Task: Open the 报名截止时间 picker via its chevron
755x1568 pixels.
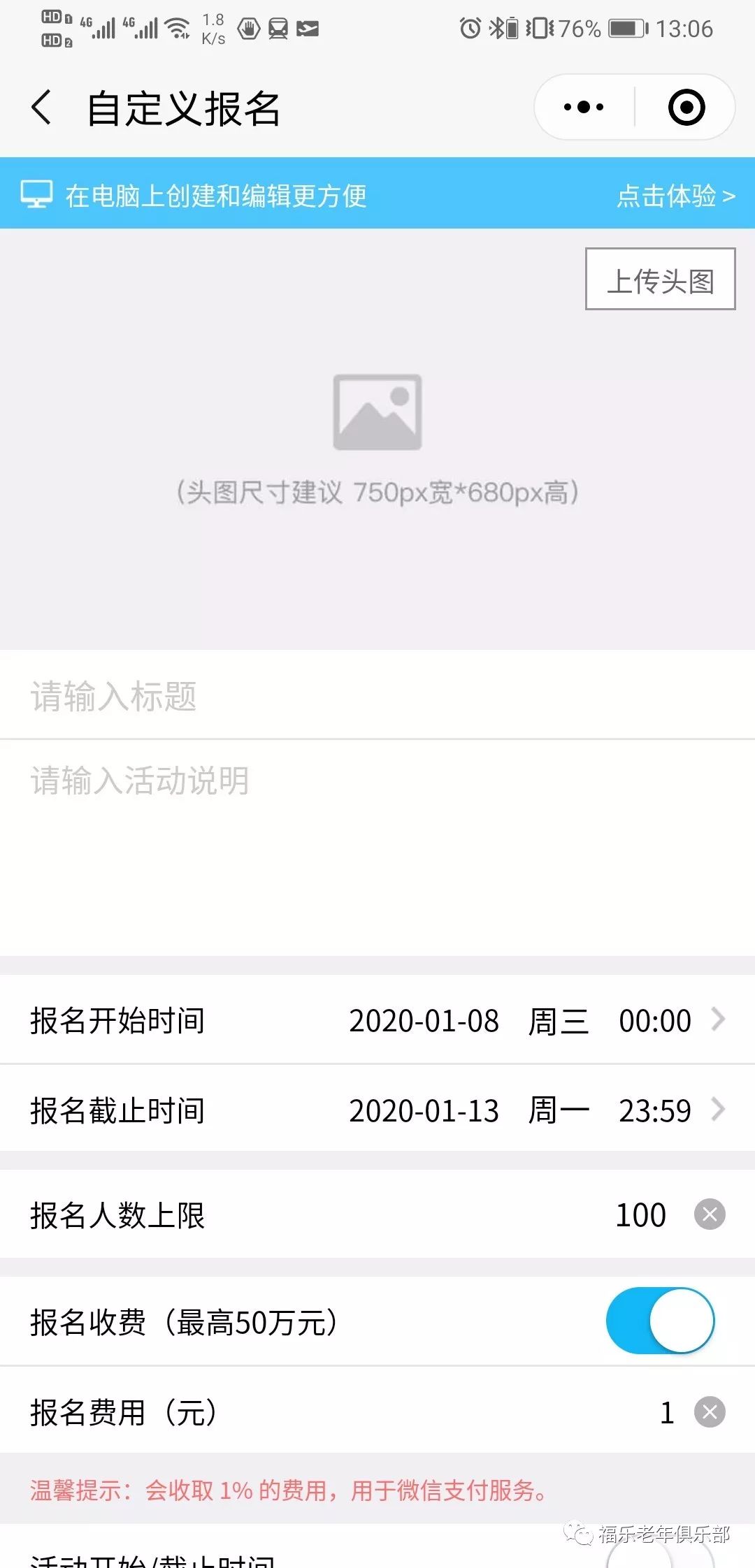Action: [x=719, y=1110]
